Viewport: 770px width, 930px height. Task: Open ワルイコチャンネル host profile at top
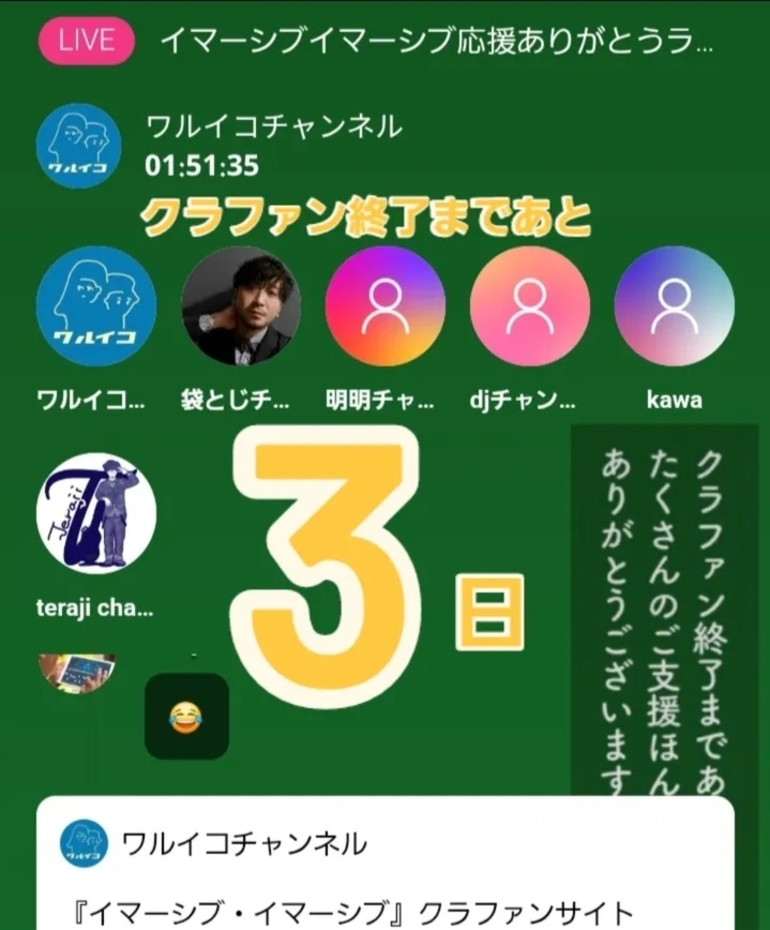(78, 146)
